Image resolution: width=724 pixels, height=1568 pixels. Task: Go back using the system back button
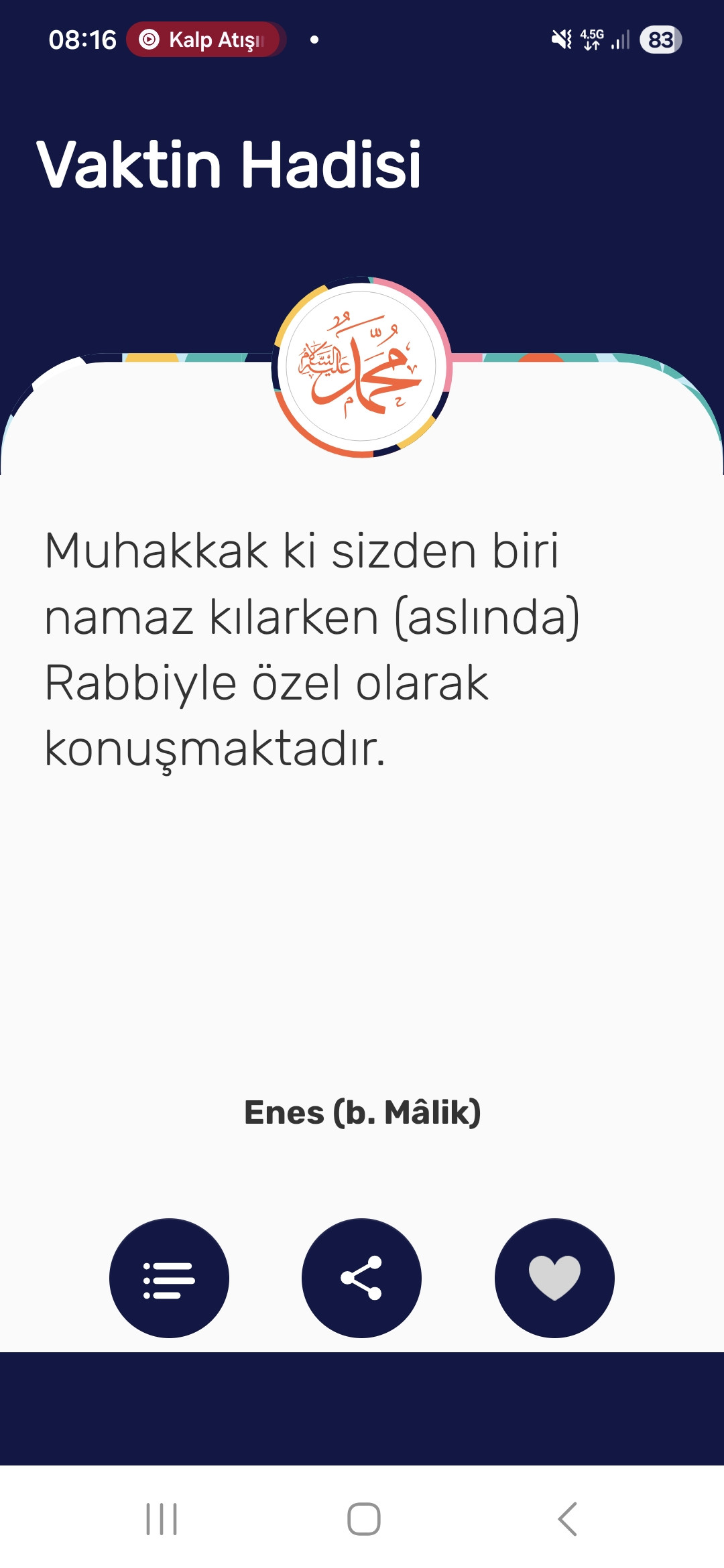pyautogui.click(x=567, y=1518)
